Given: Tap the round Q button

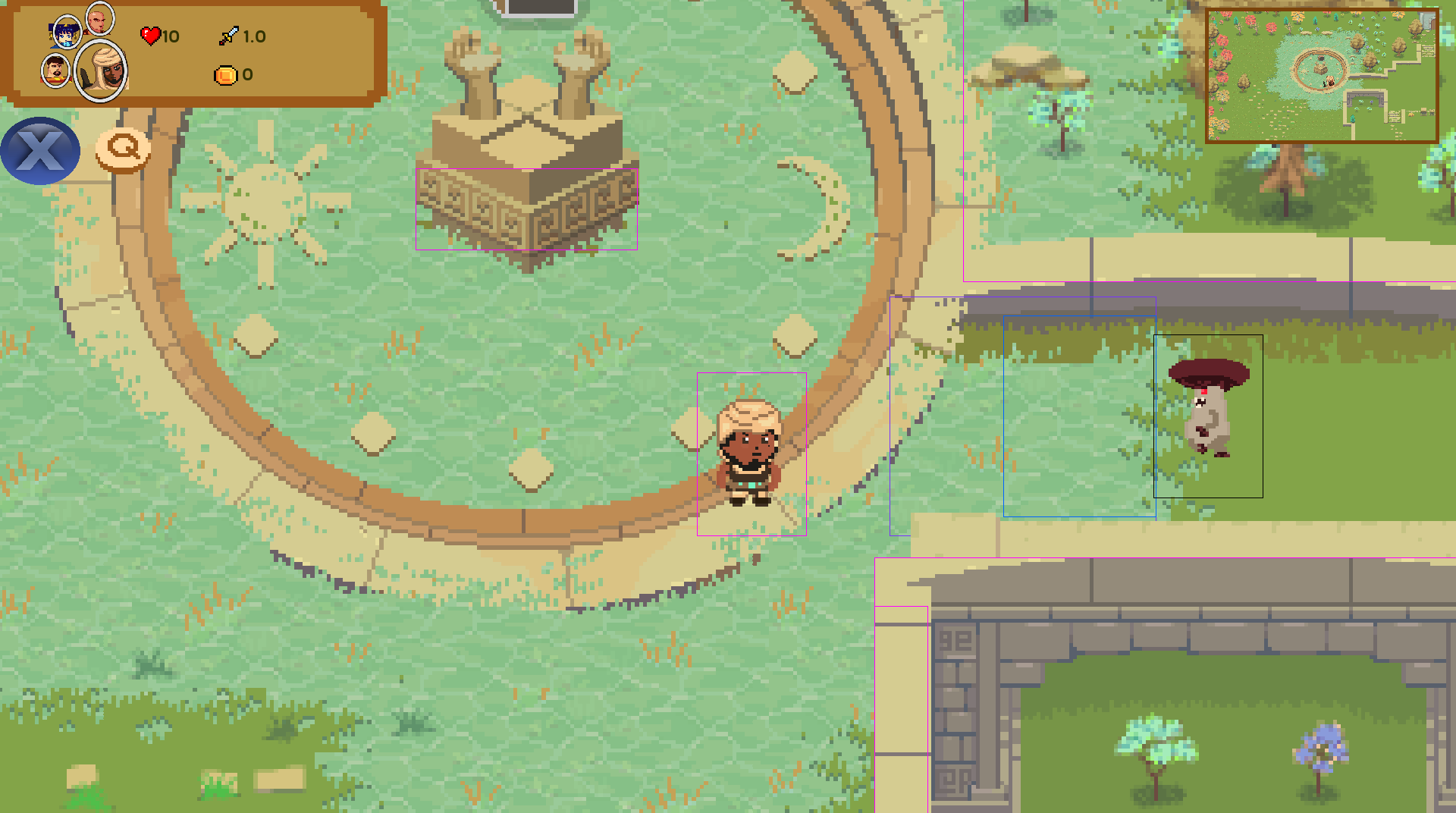Looking at the screenshot, I should 123,149.
